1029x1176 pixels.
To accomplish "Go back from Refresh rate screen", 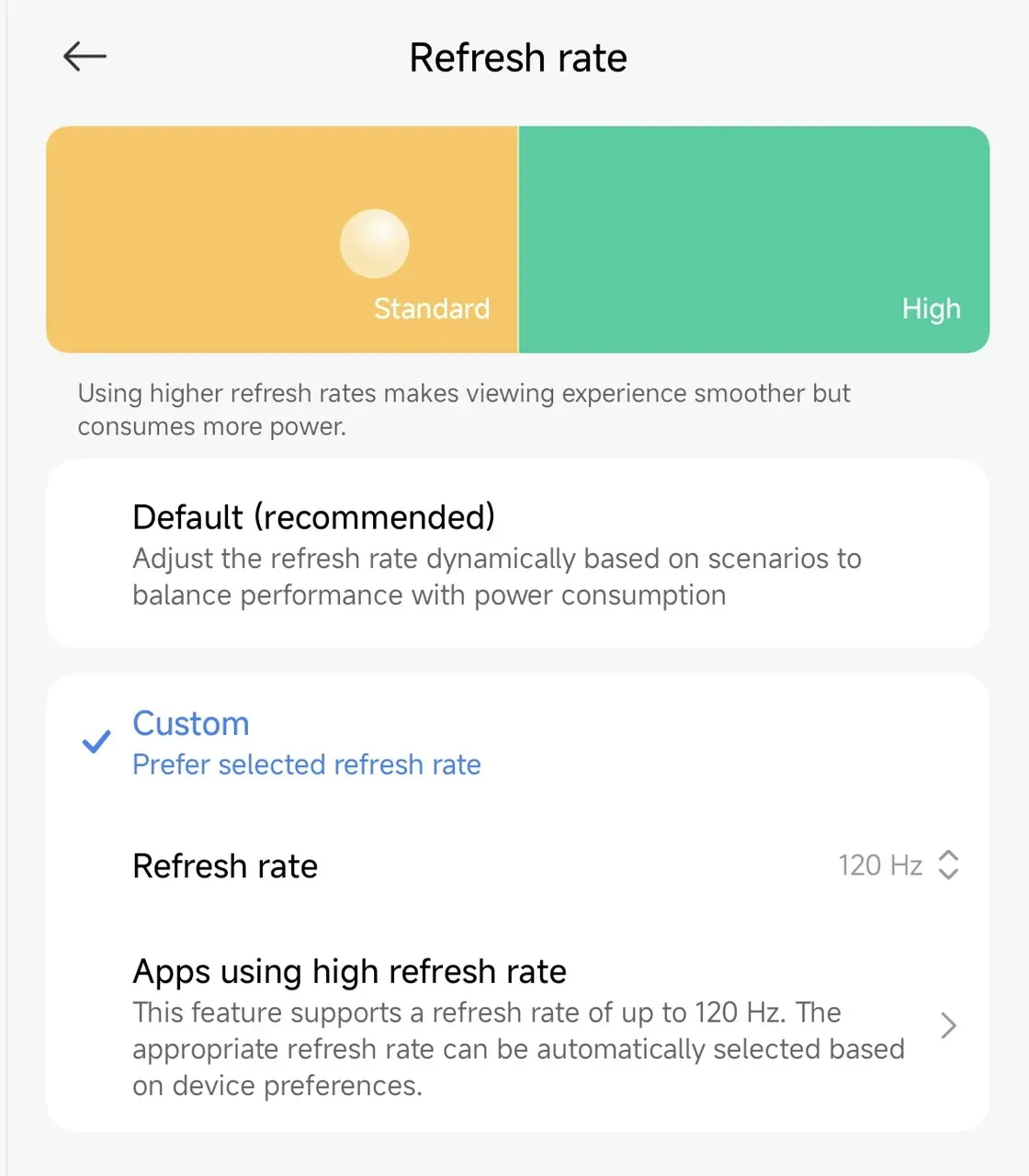I will [85, 57].
